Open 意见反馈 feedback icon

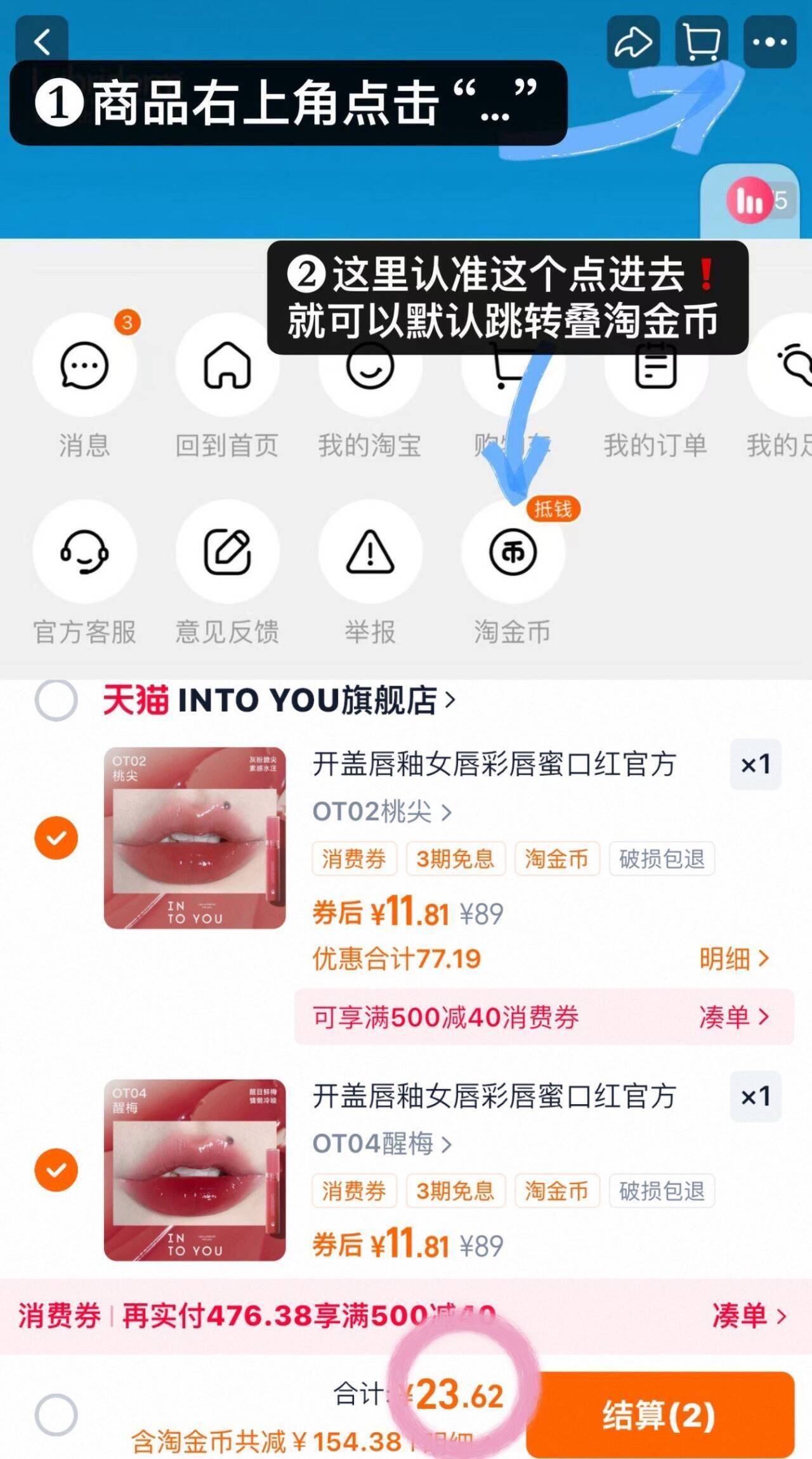click(x=228, y=553)
